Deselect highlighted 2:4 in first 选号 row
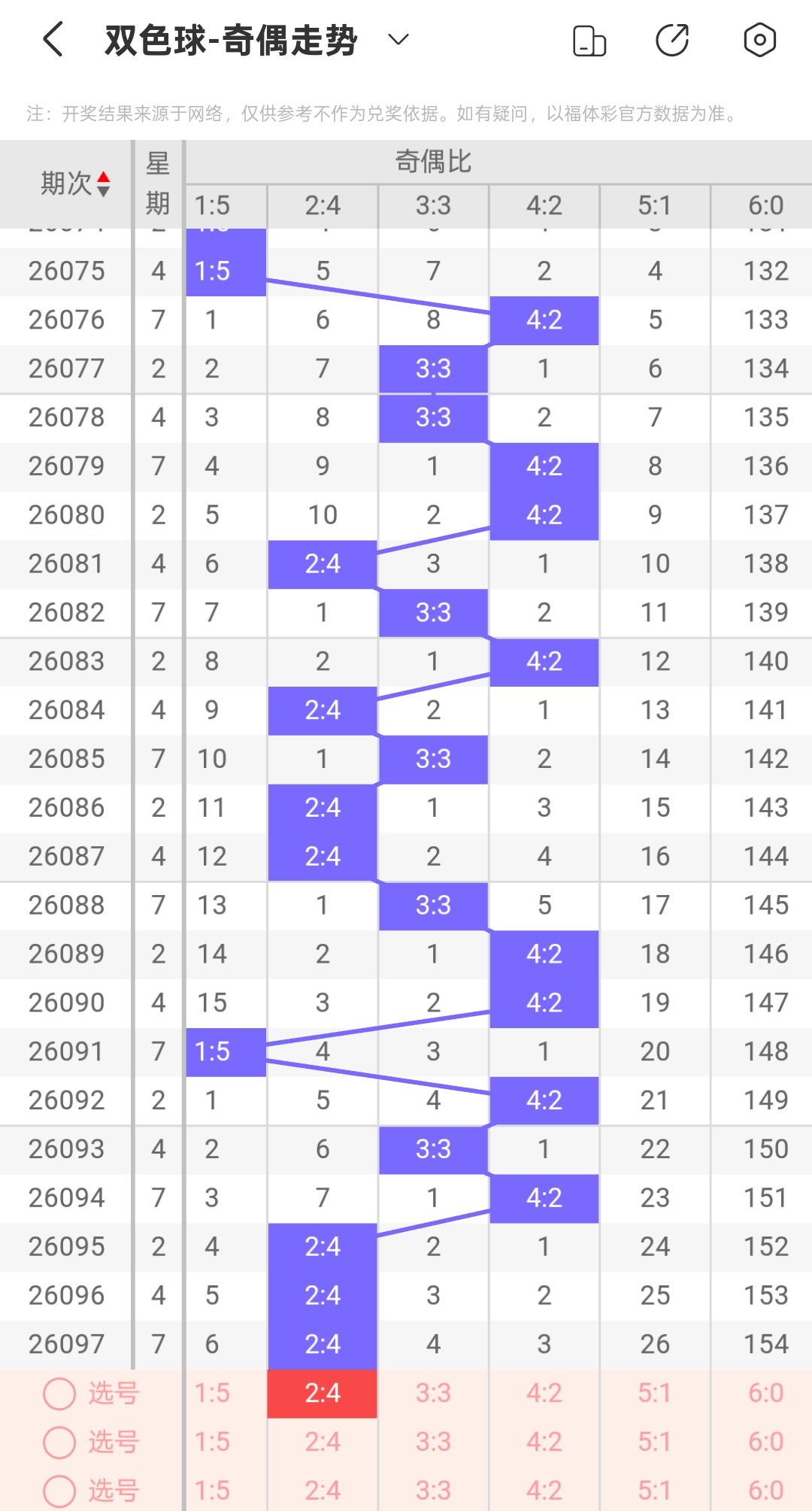812x1511 pixels. [323, 1394]
